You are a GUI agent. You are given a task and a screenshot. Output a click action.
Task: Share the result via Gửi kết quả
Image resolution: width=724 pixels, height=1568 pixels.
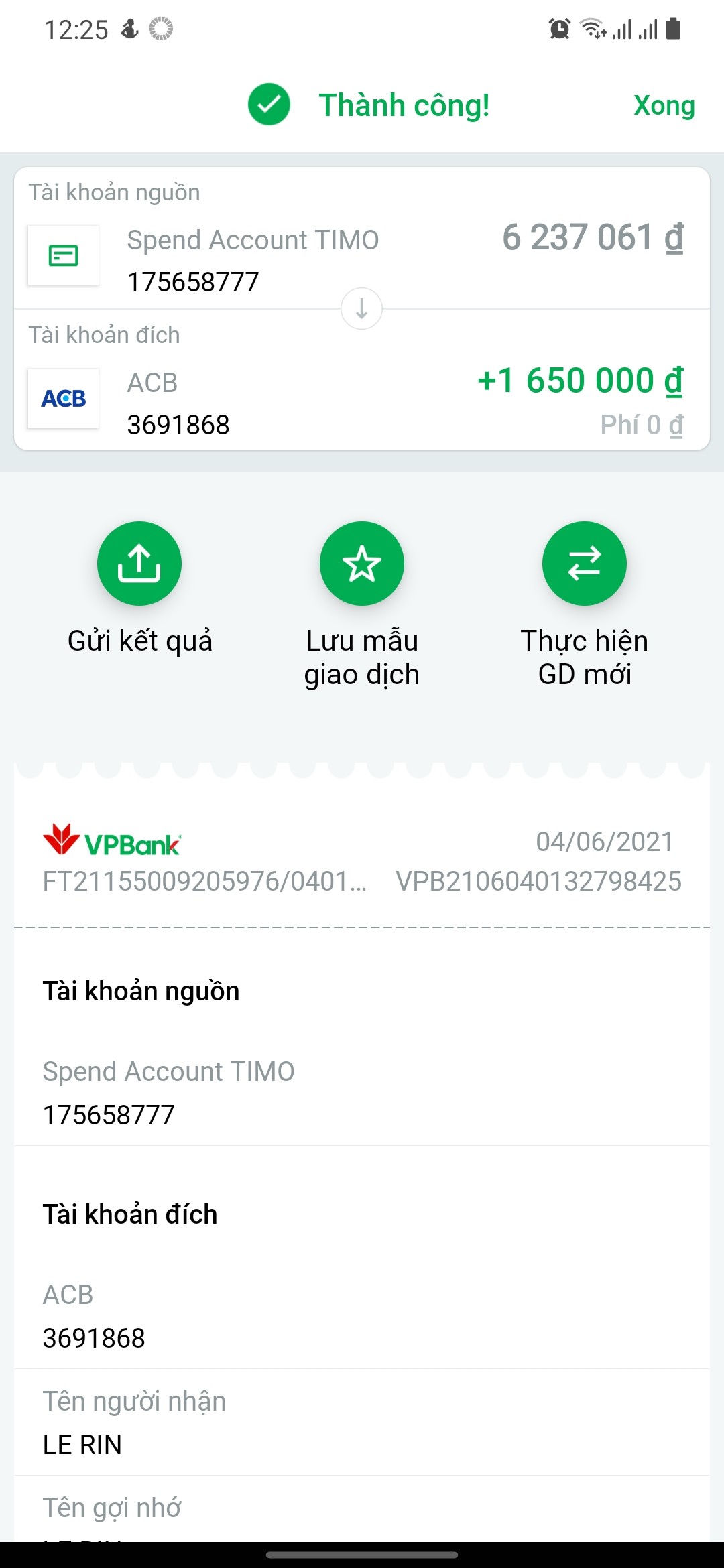point(139,564)
